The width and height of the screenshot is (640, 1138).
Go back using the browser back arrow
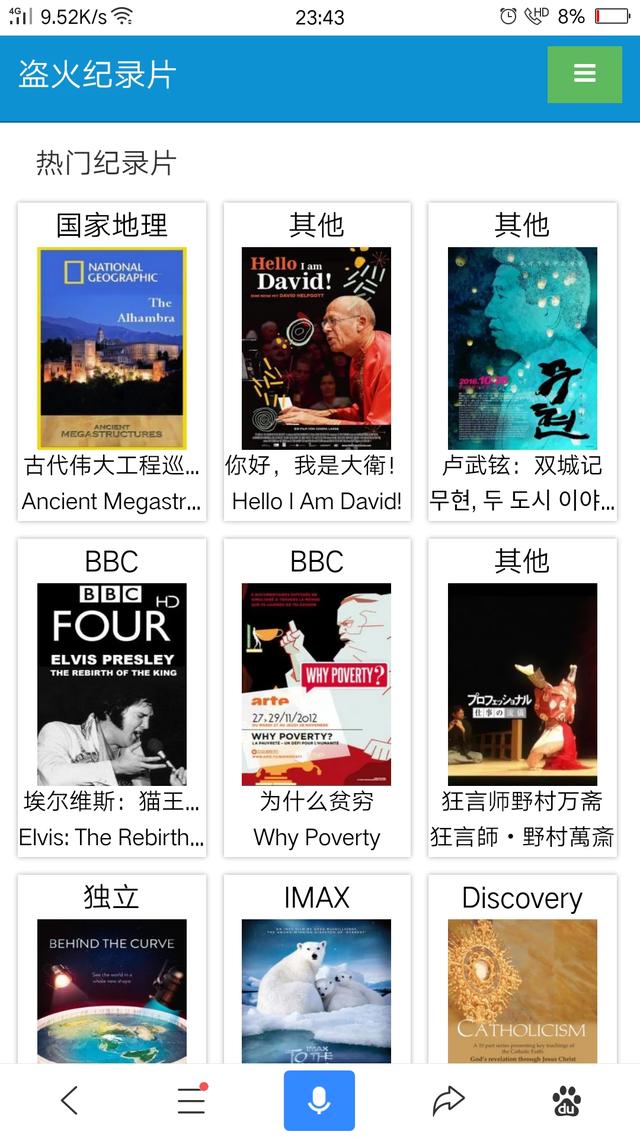[69, 1100]
